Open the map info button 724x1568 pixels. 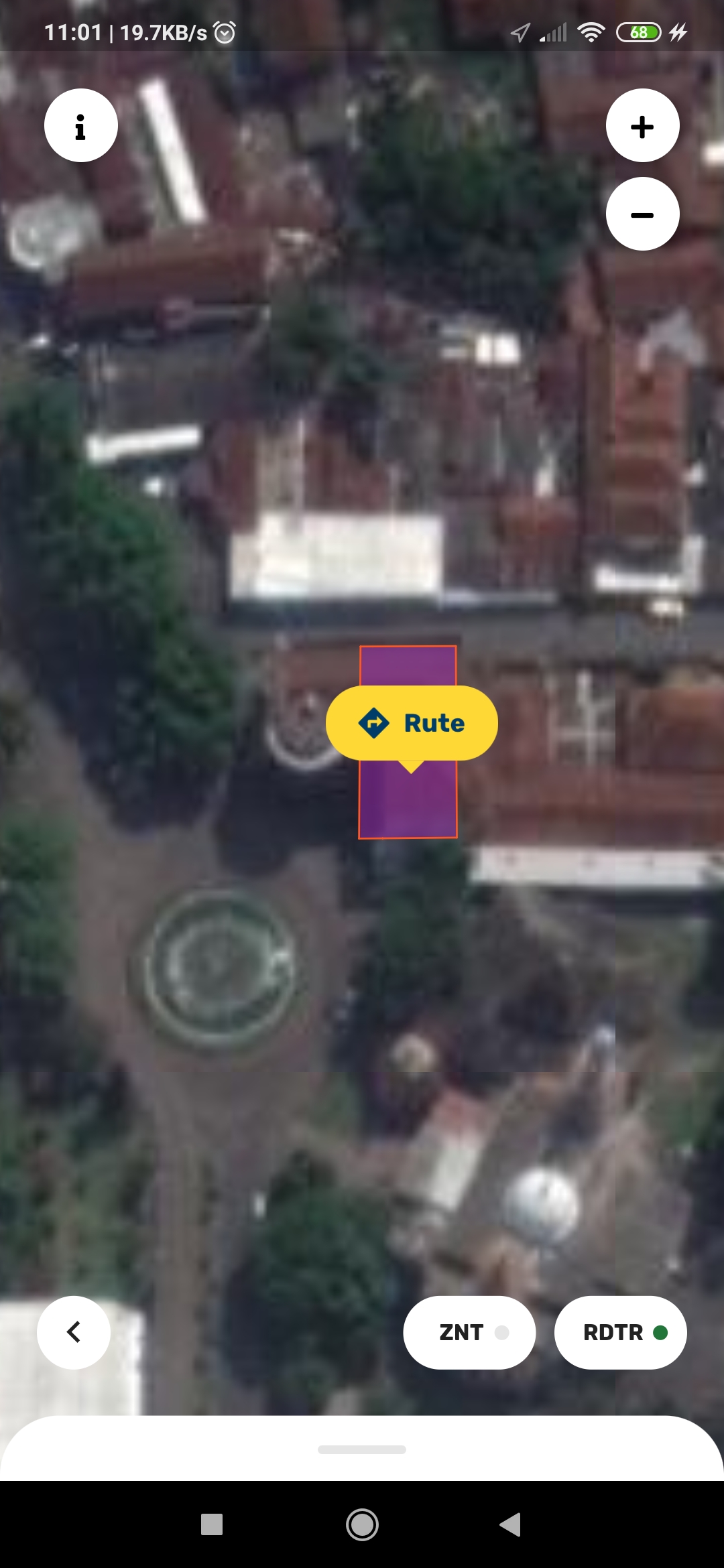(x=80, y=126)
